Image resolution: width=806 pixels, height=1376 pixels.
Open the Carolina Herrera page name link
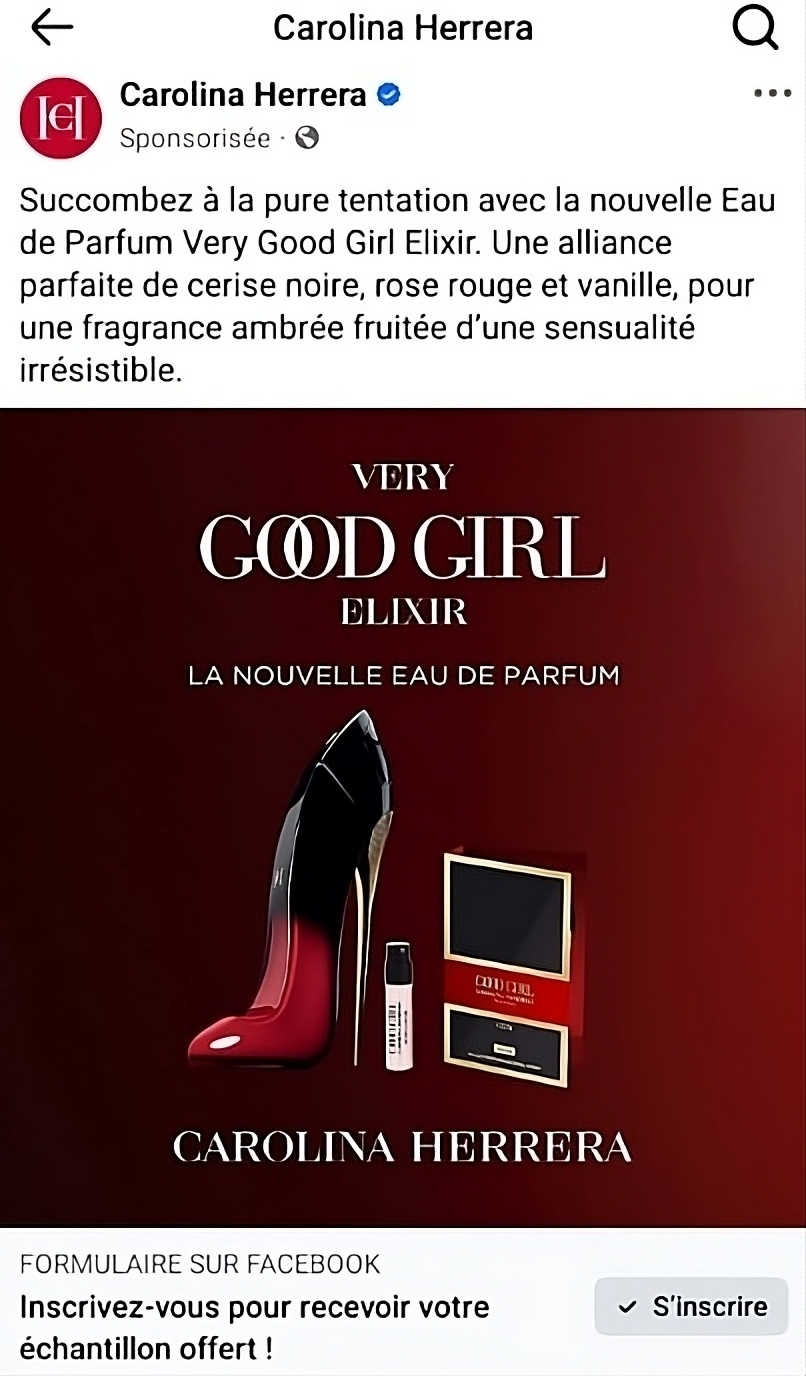pyautogui.click(x=245, y=95)
